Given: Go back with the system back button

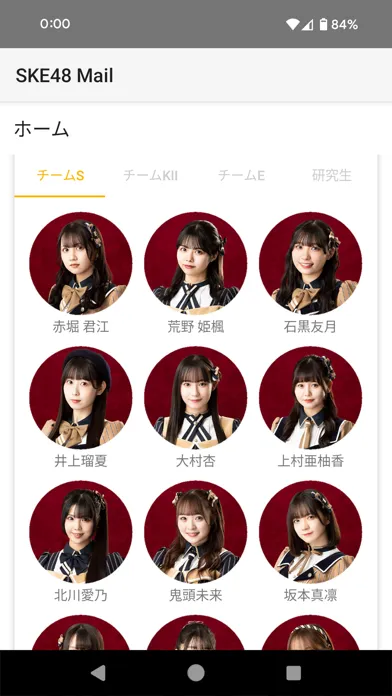Looking at the screenshot, I should pyautogui.click(x=98, y=673).
